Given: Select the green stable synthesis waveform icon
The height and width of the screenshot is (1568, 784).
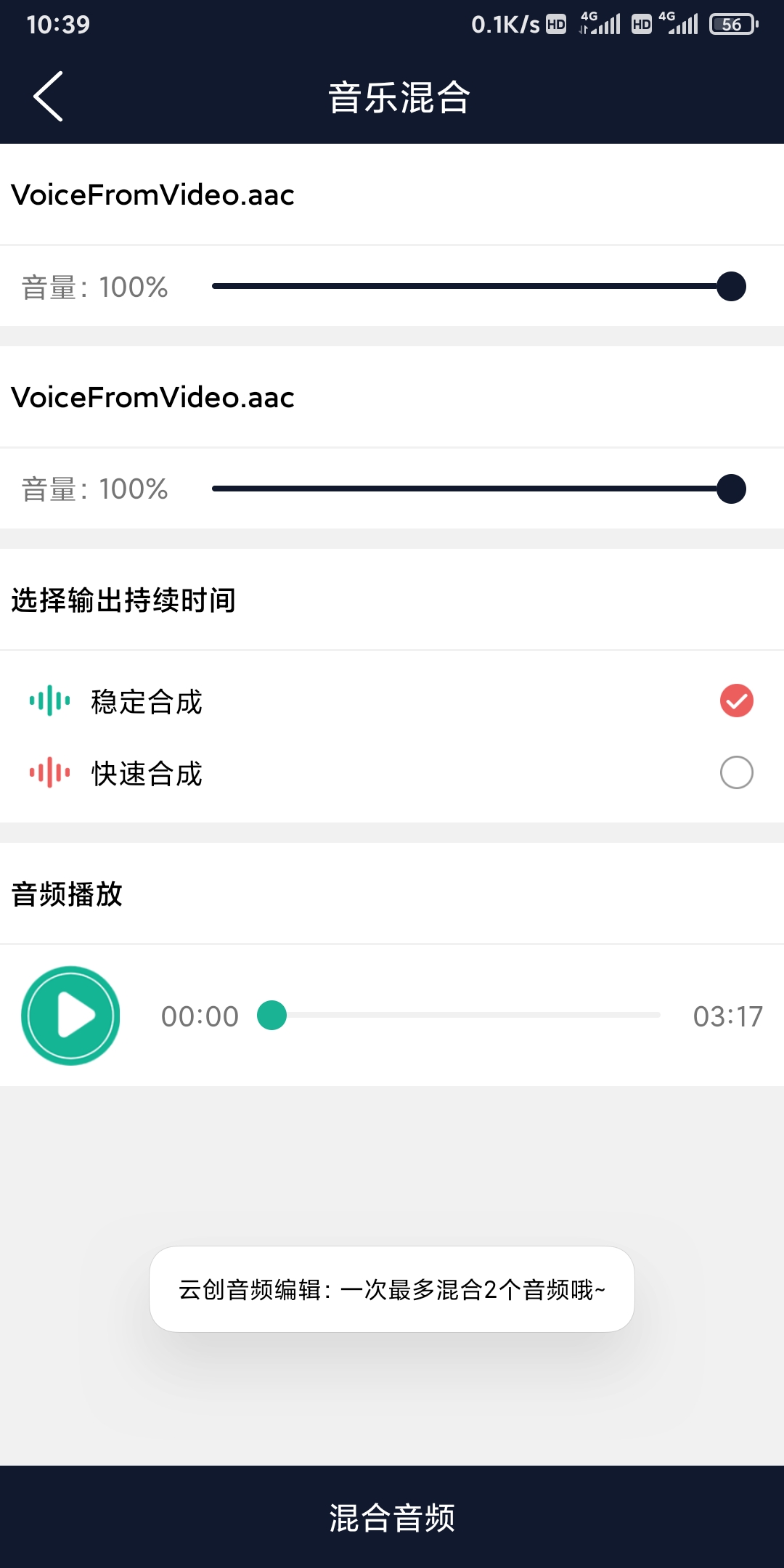Looking at the screenshot, I should (x=48, y=701).
